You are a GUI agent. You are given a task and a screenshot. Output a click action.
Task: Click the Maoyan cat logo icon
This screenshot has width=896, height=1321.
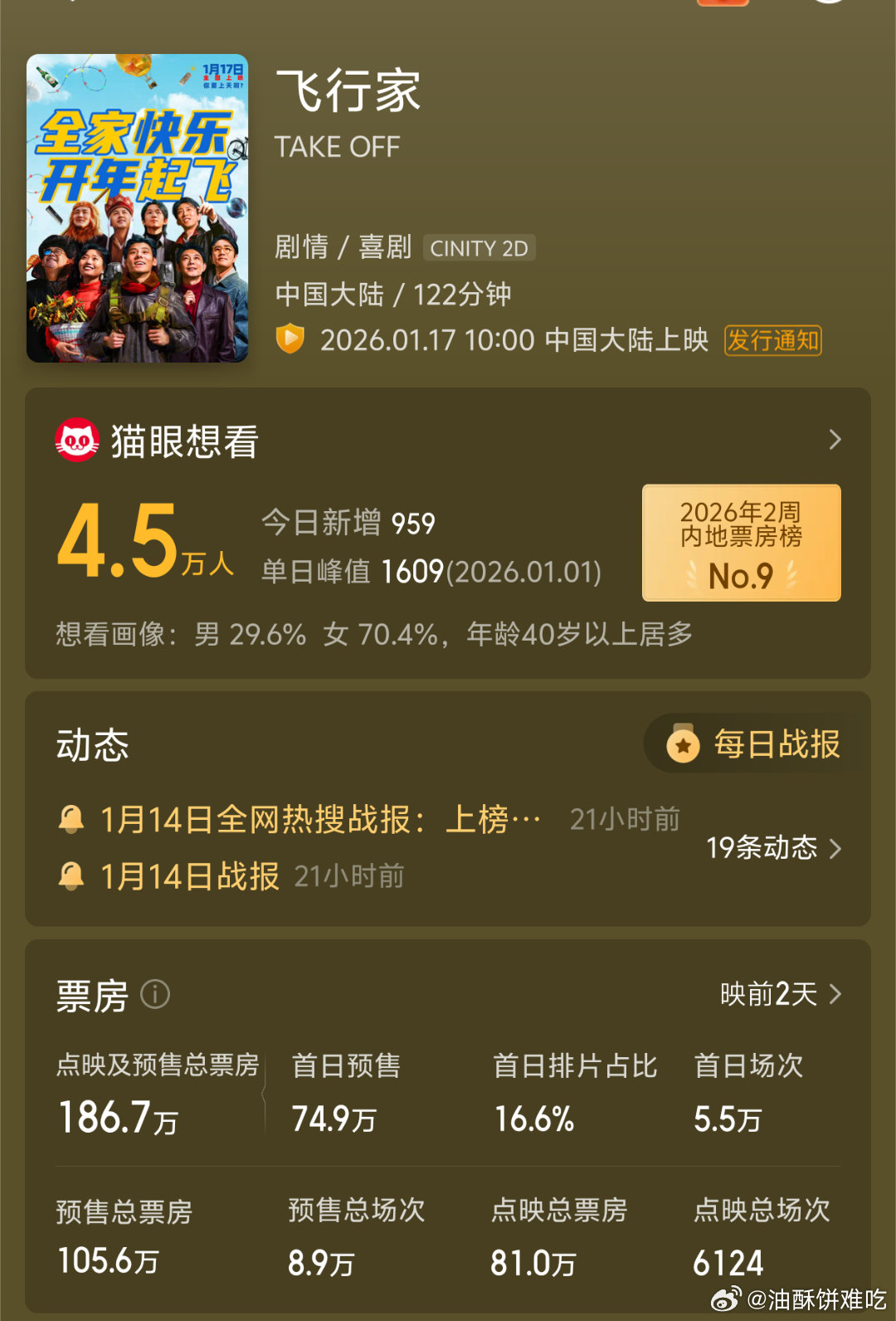(x=75, y=440)
